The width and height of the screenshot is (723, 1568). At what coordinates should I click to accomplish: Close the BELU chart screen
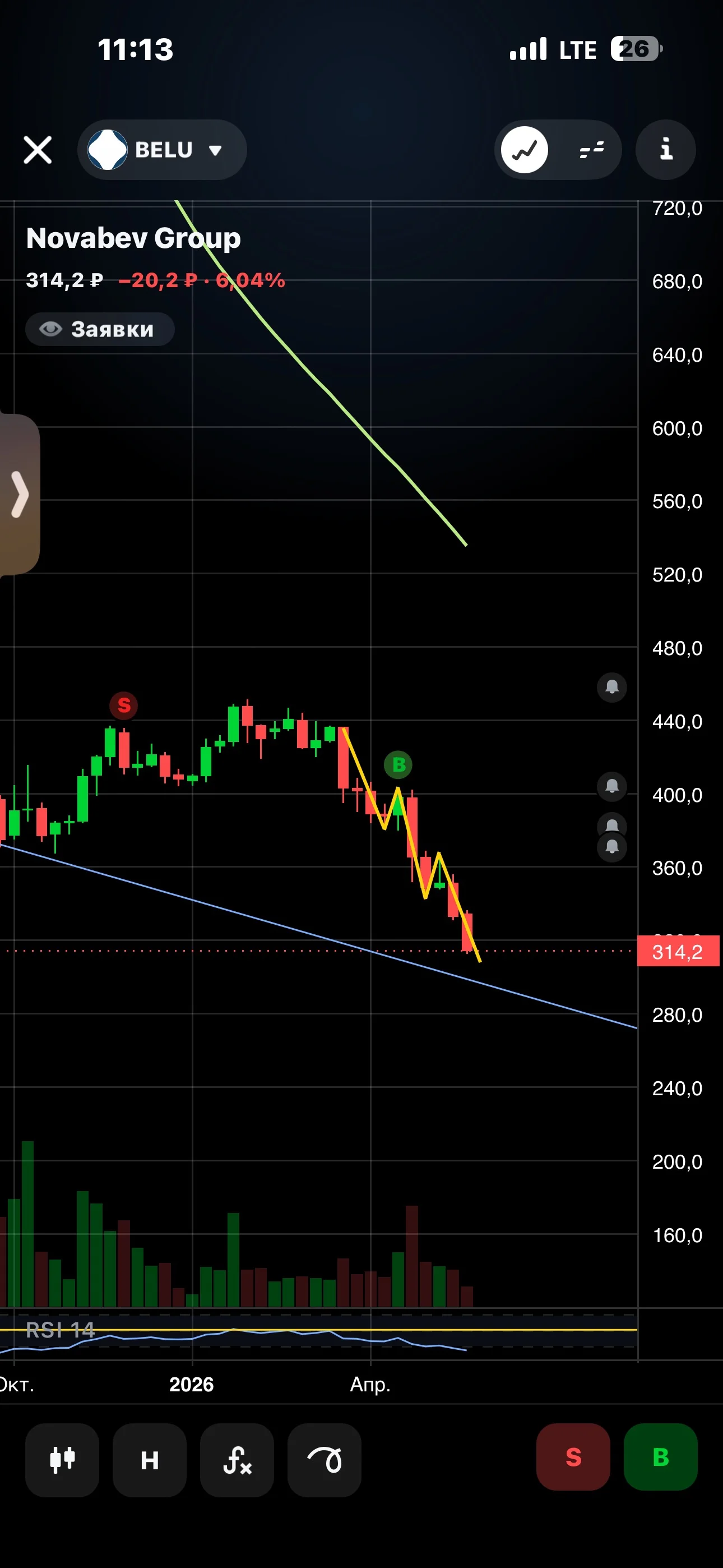pos(37,150)
